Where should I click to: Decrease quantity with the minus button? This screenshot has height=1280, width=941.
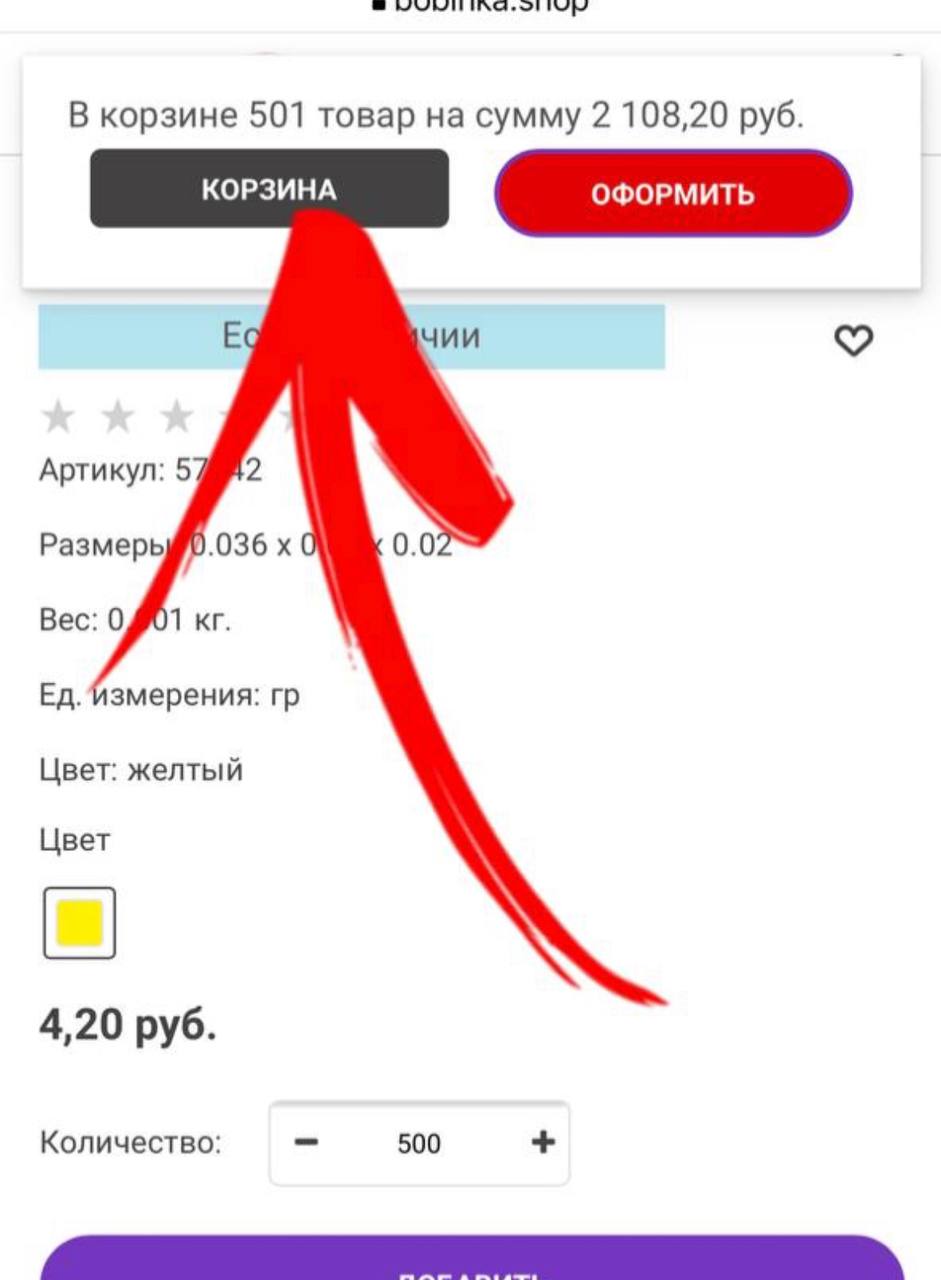click(x=306, y=1143)
